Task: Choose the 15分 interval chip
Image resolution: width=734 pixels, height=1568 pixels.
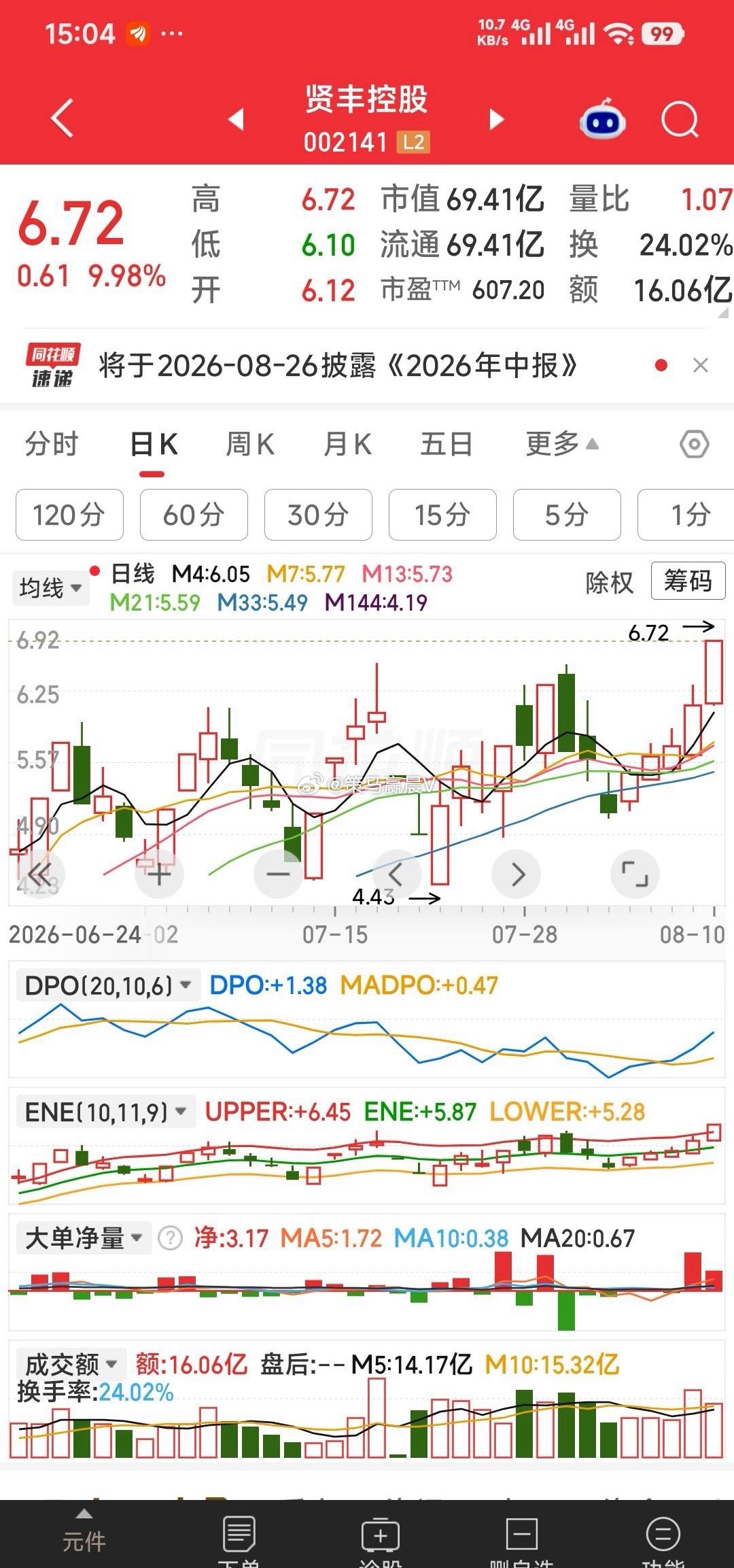Action: click(x=442, y=515)
